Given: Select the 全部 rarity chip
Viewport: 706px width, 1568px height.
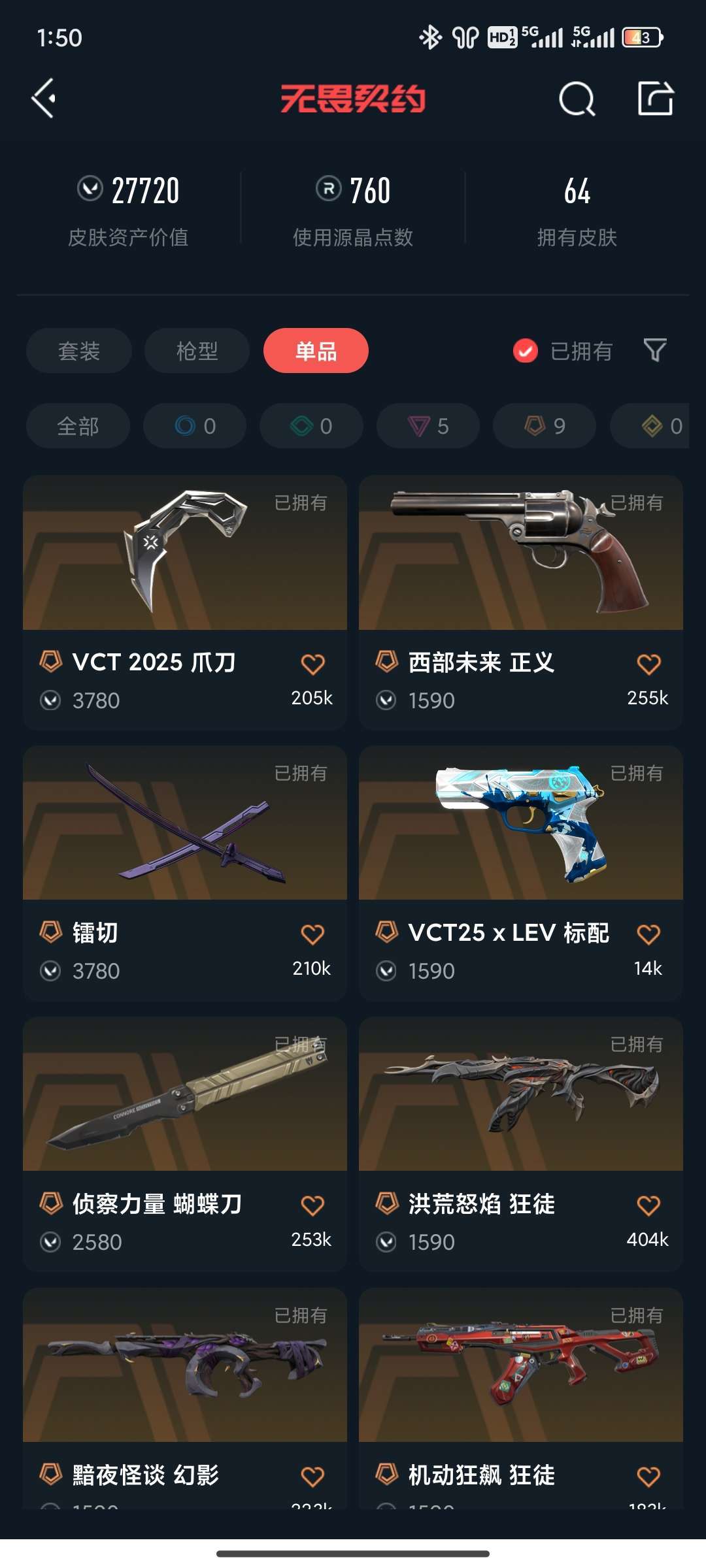Looking at the screenshot, I should pos(78,426).
